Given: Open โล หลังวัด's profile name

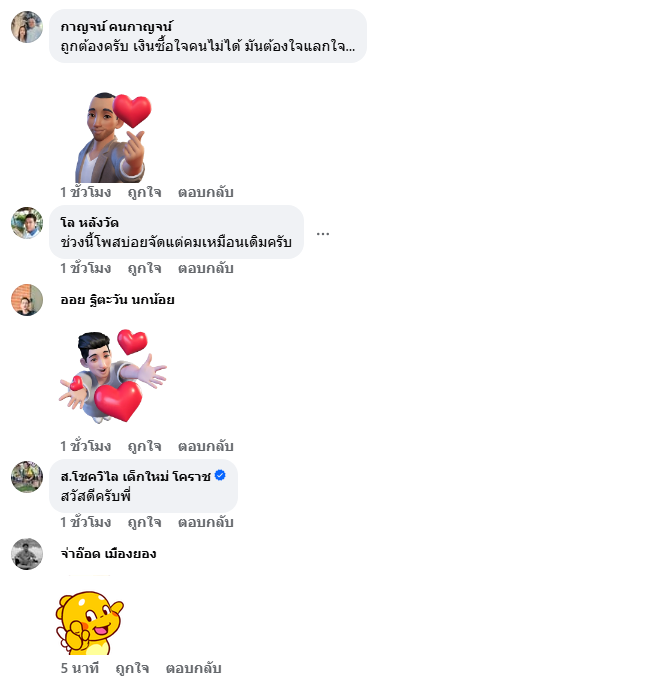Looking at the screenshot, I should (x=89, y=222).
